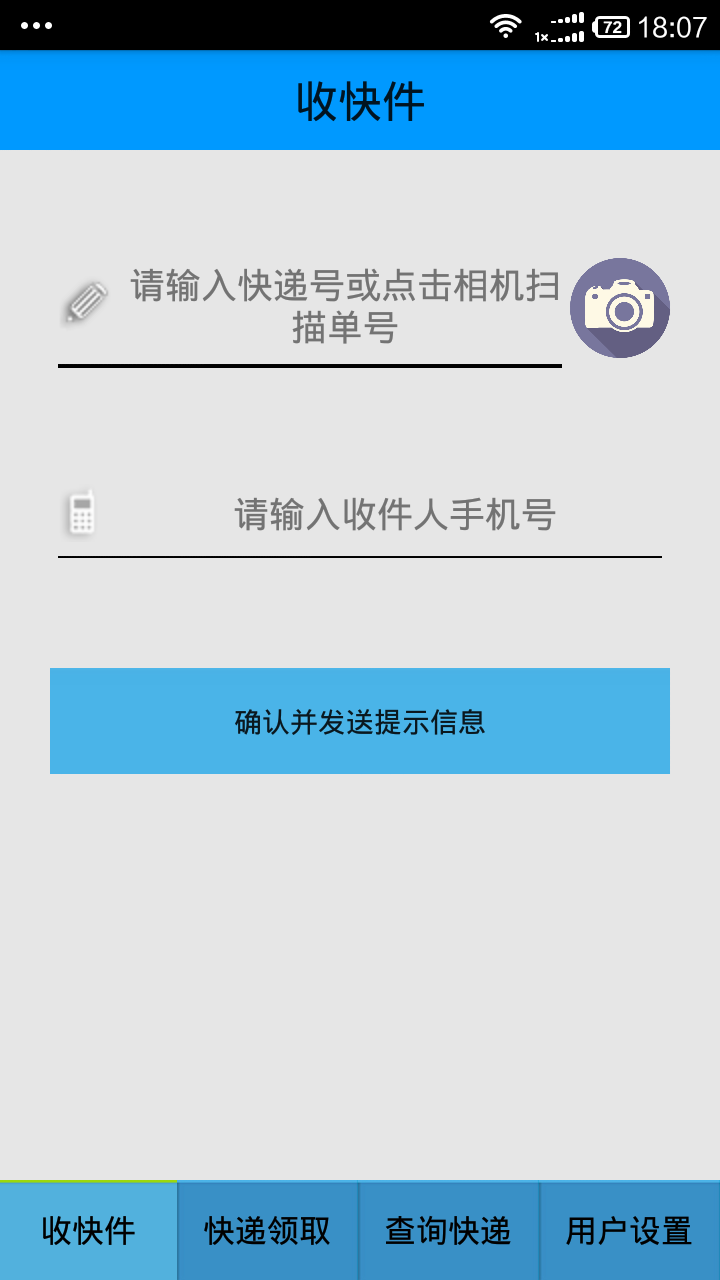Click the clock showing 18:07
The height and width of the screenshot is (1280, 720).
670,27
